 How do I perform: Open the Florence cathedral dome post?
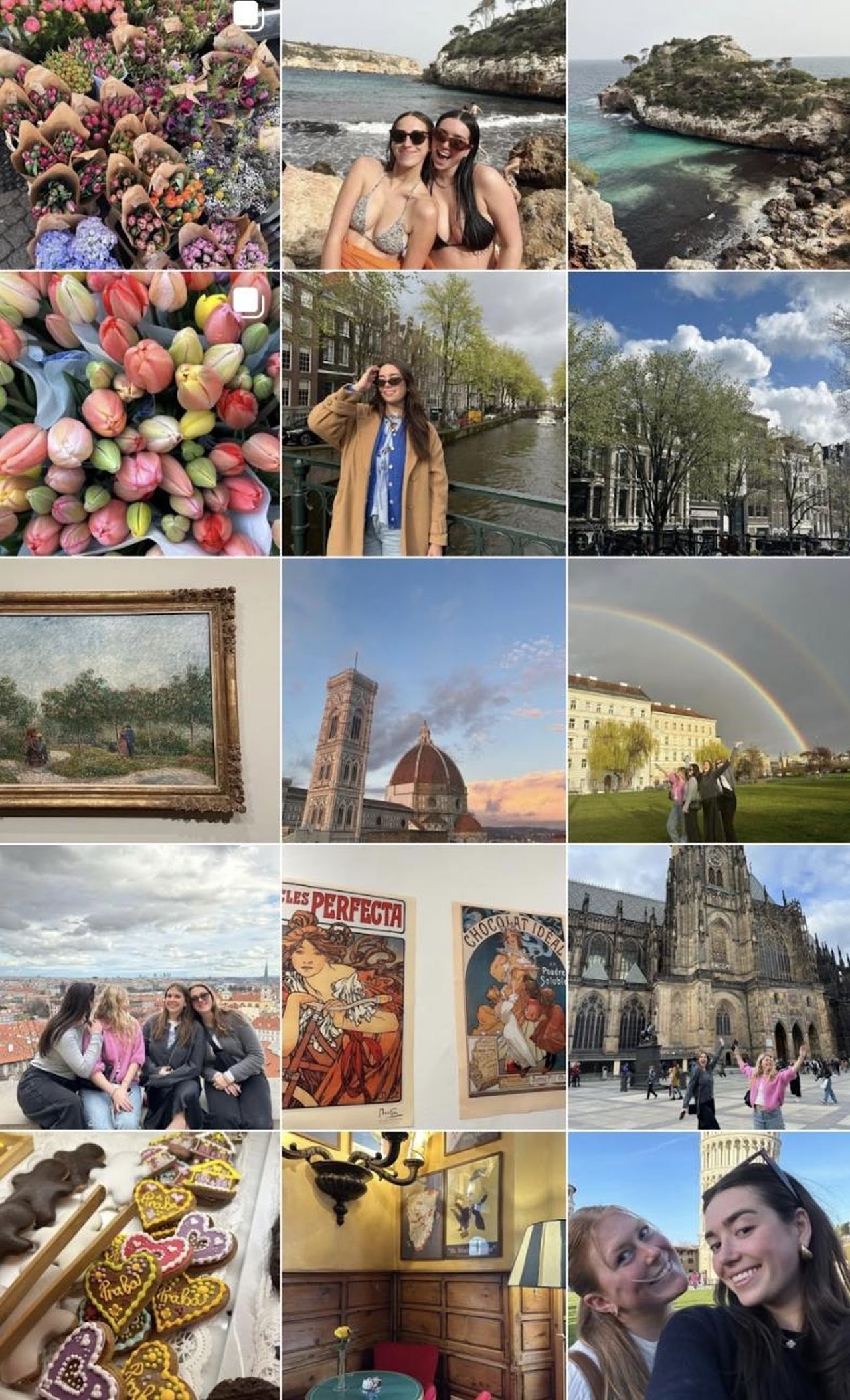pos(424,701)
